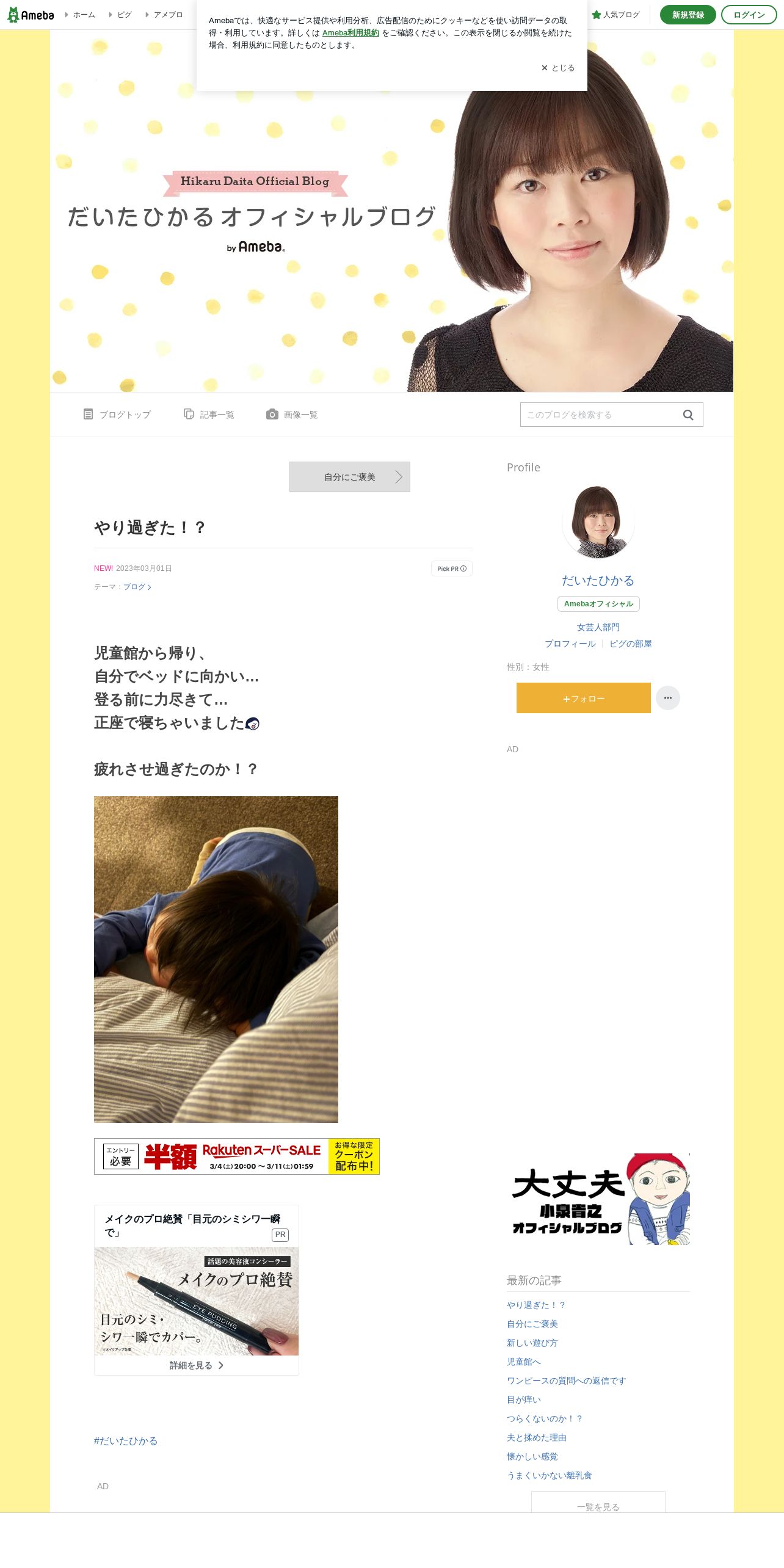Tap the Pick PR info badge
This screenshot has height=1568, width=784.
[x=452, y=568]
